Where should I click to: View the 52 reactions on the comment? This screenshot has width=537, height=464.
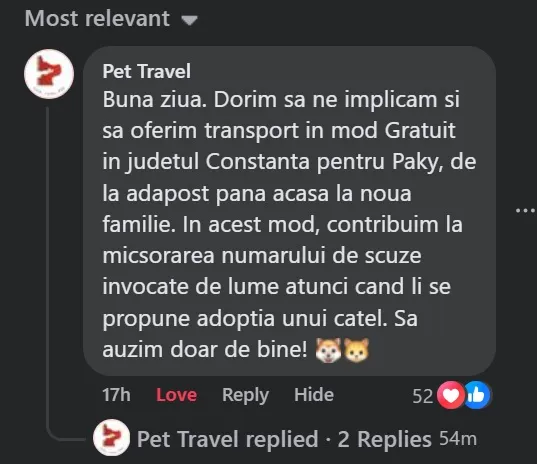point(451,396)
